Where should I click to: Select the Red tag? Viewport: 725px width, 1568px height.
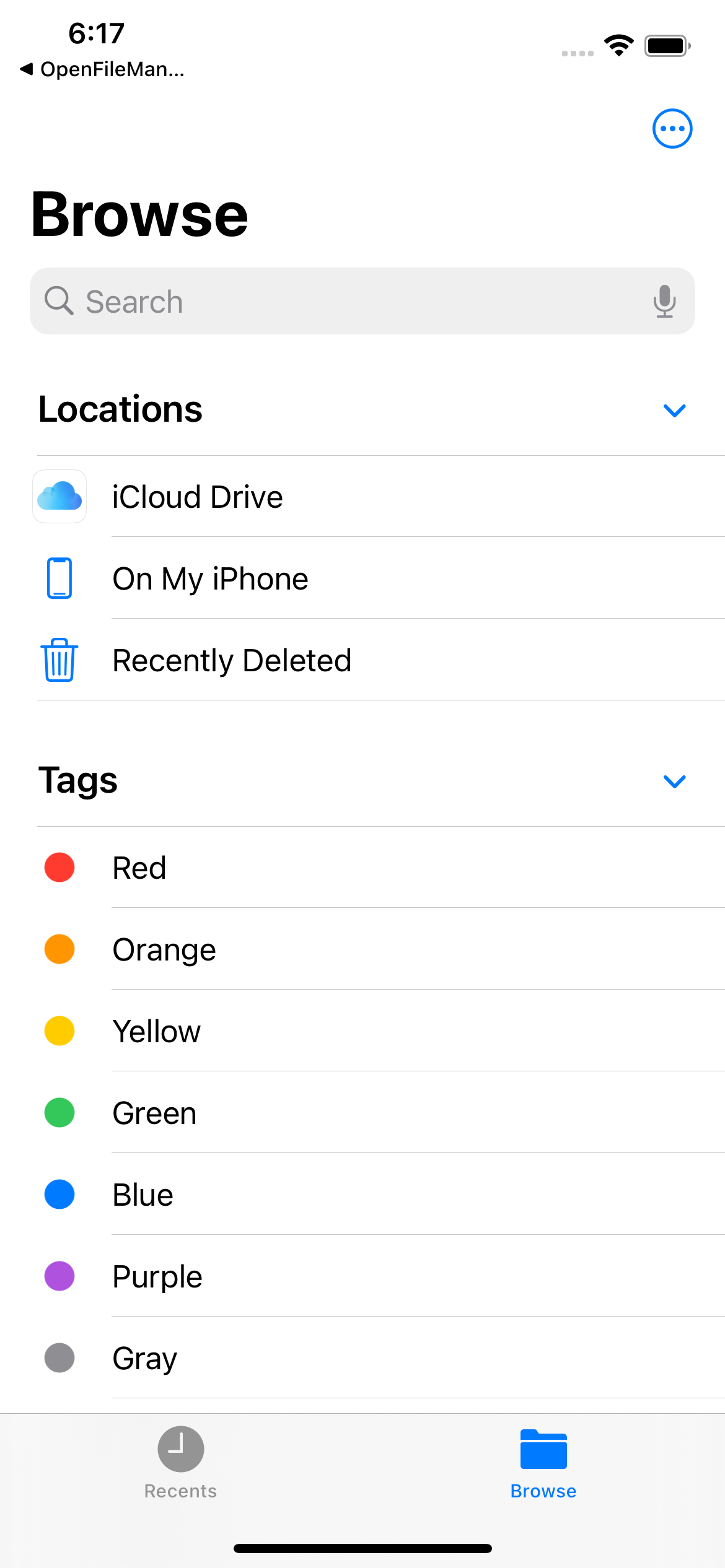pos(140,868)
